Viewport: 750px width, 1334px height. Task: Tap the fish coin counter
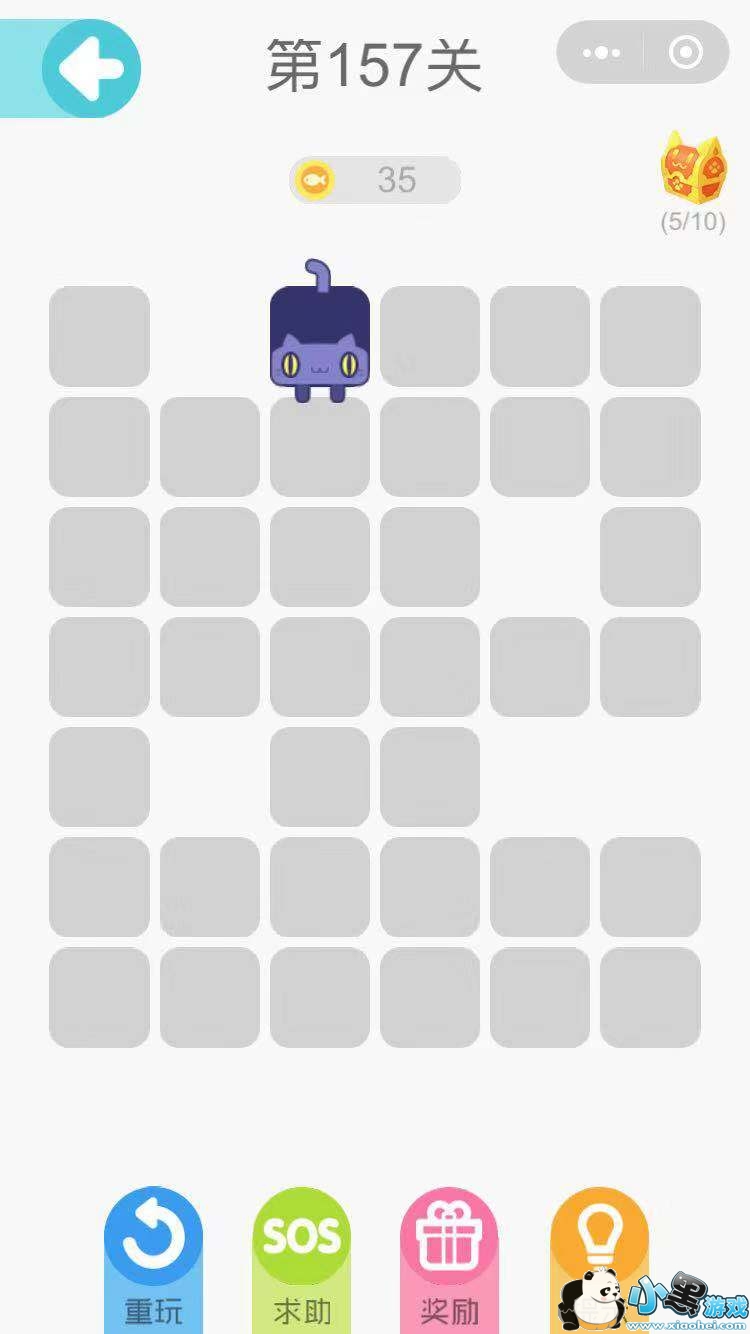tap(375, 180)
